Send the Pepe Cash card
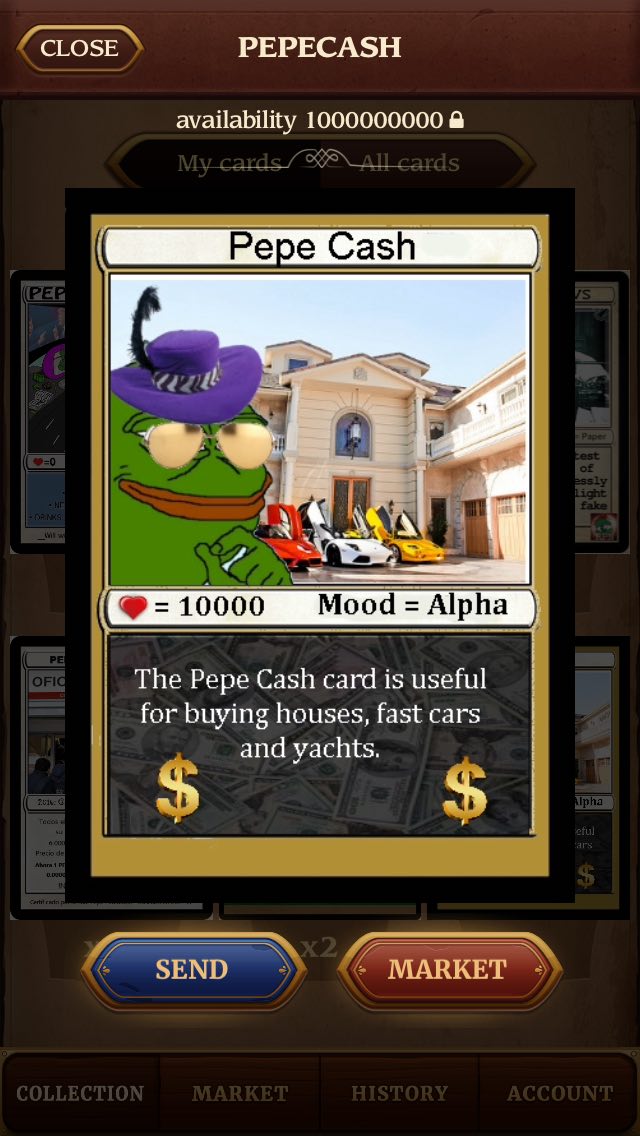This screenshot has height=1136, width=640. [x=193, y=969]
